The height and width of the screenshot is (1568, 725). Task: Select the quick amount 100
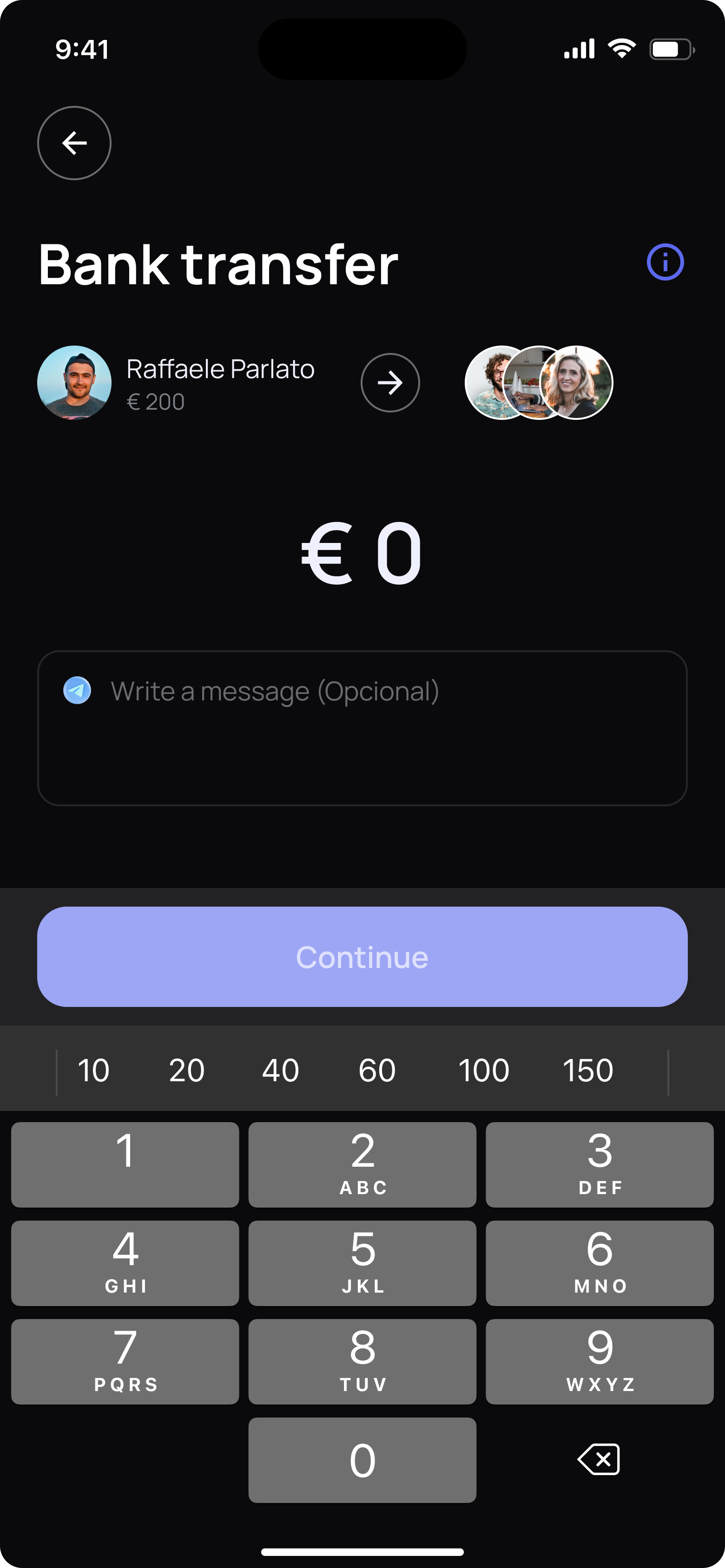483,1071
